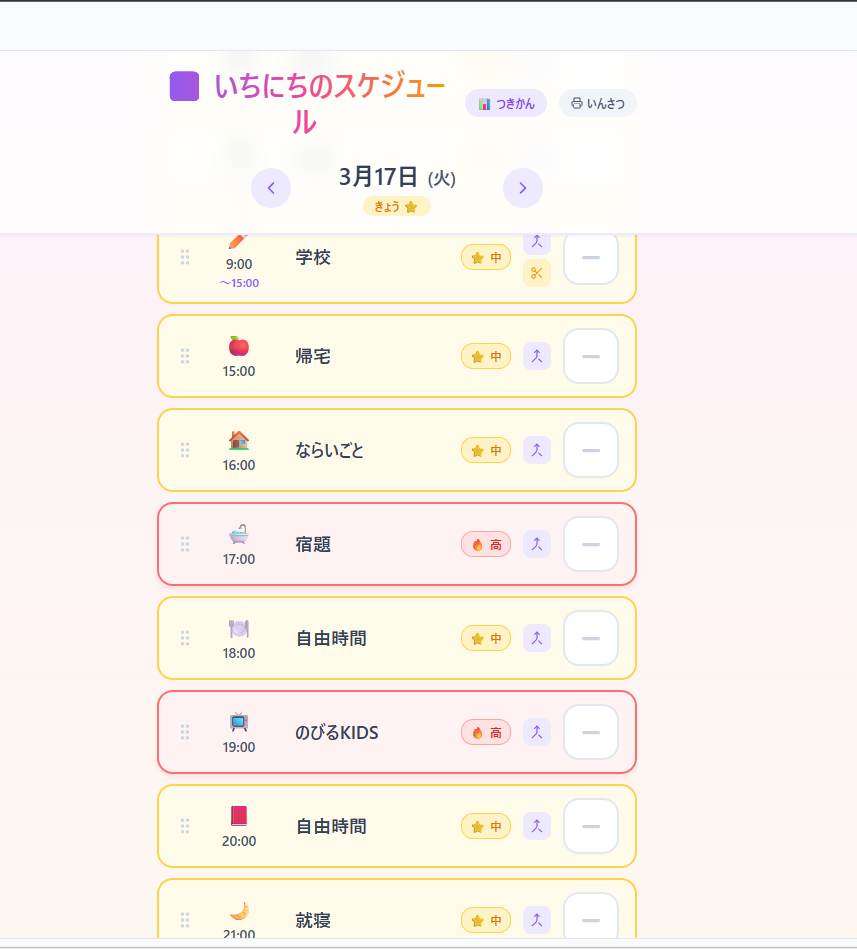Viewport: 857px width, 949px height.
Task: Expand priority badge on ならいごと row
Action: [x=485, y=450]
